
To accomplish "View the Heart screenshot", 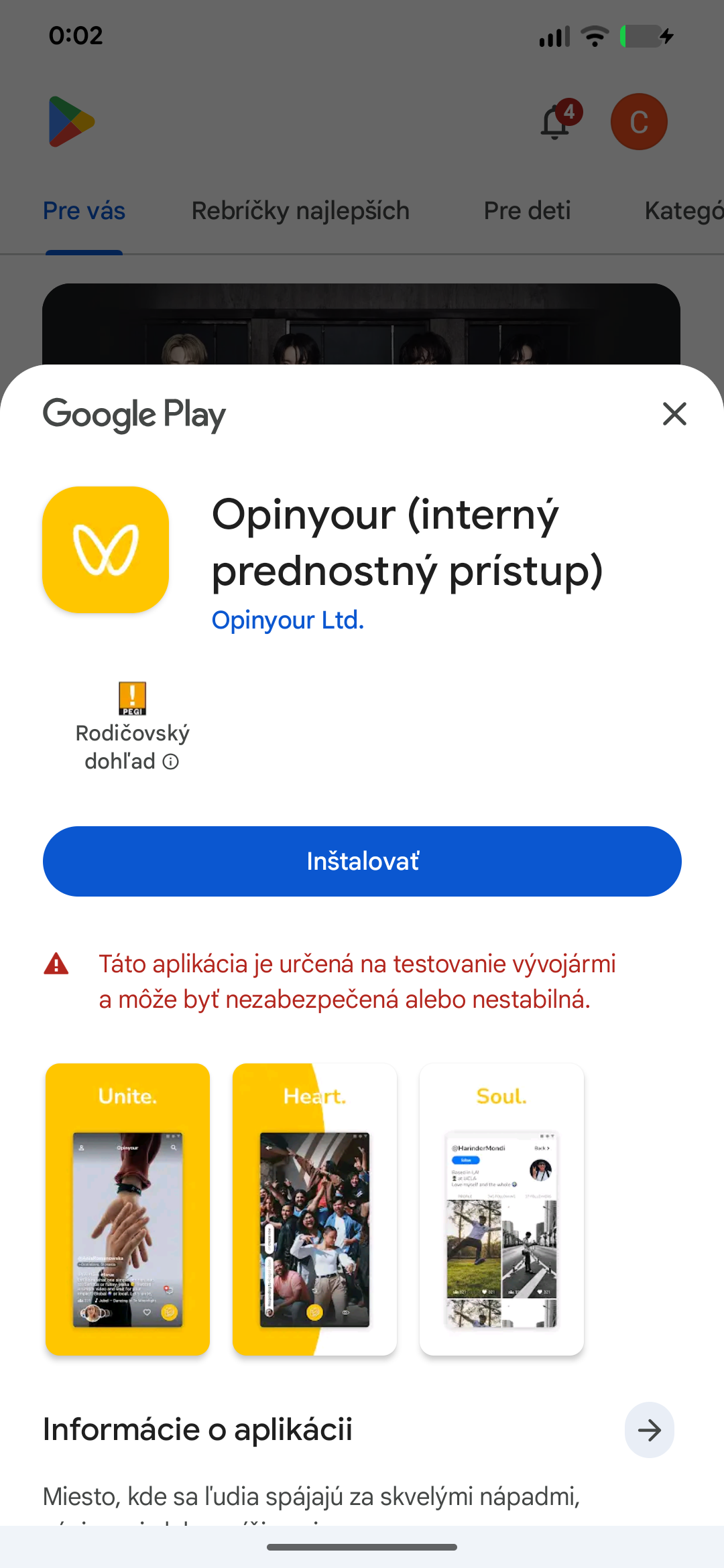I will click(x=314, y=1209).
